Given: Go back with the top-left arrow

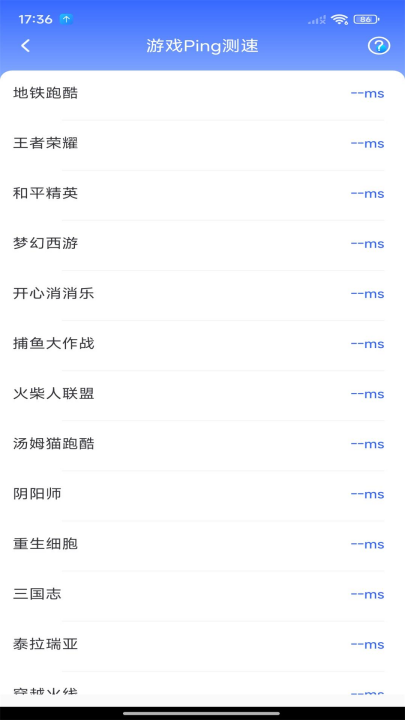Looking at the screenshot, I should click(x=26, y=46).
